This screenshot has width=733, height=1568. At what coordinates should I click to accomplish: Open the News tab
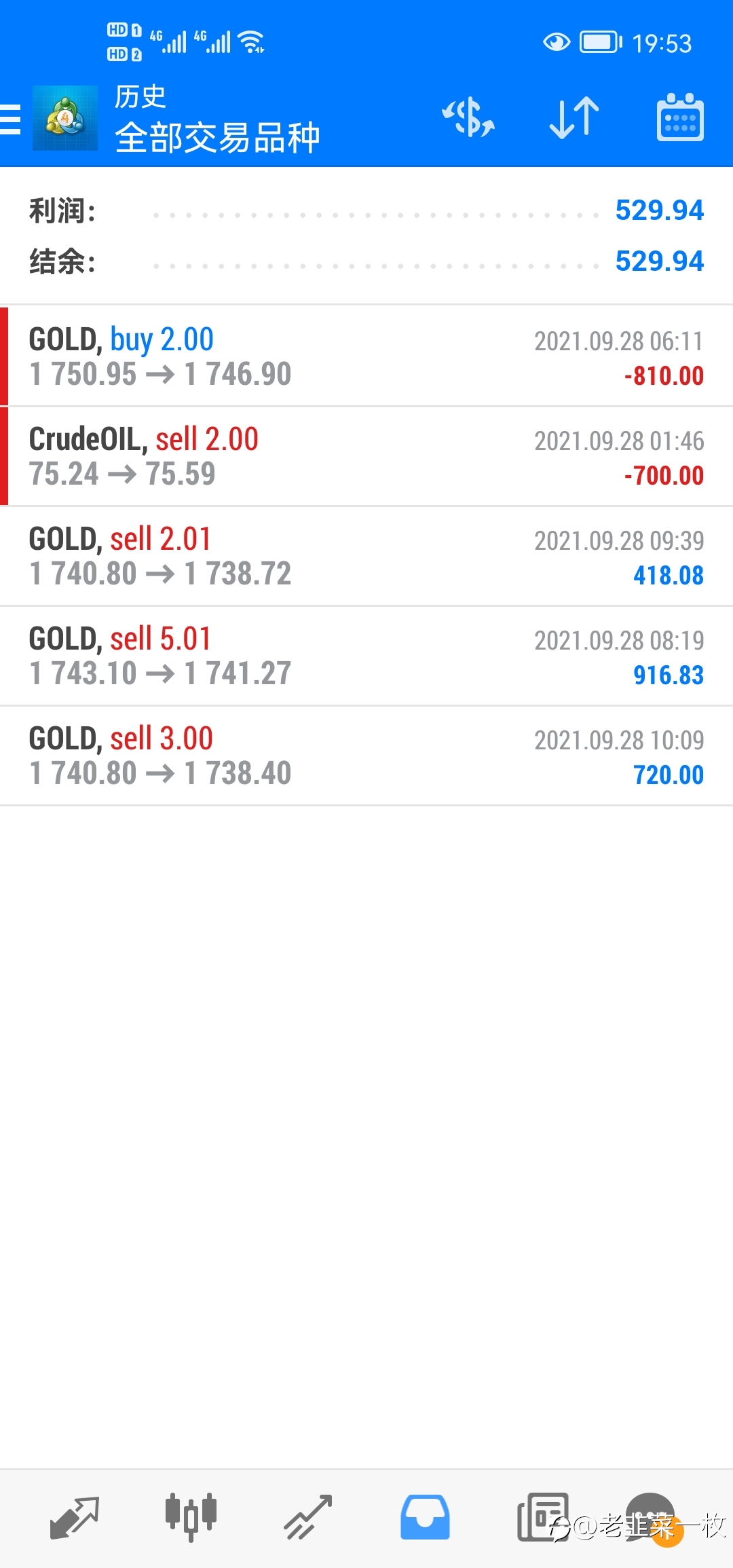(543, 1518)
